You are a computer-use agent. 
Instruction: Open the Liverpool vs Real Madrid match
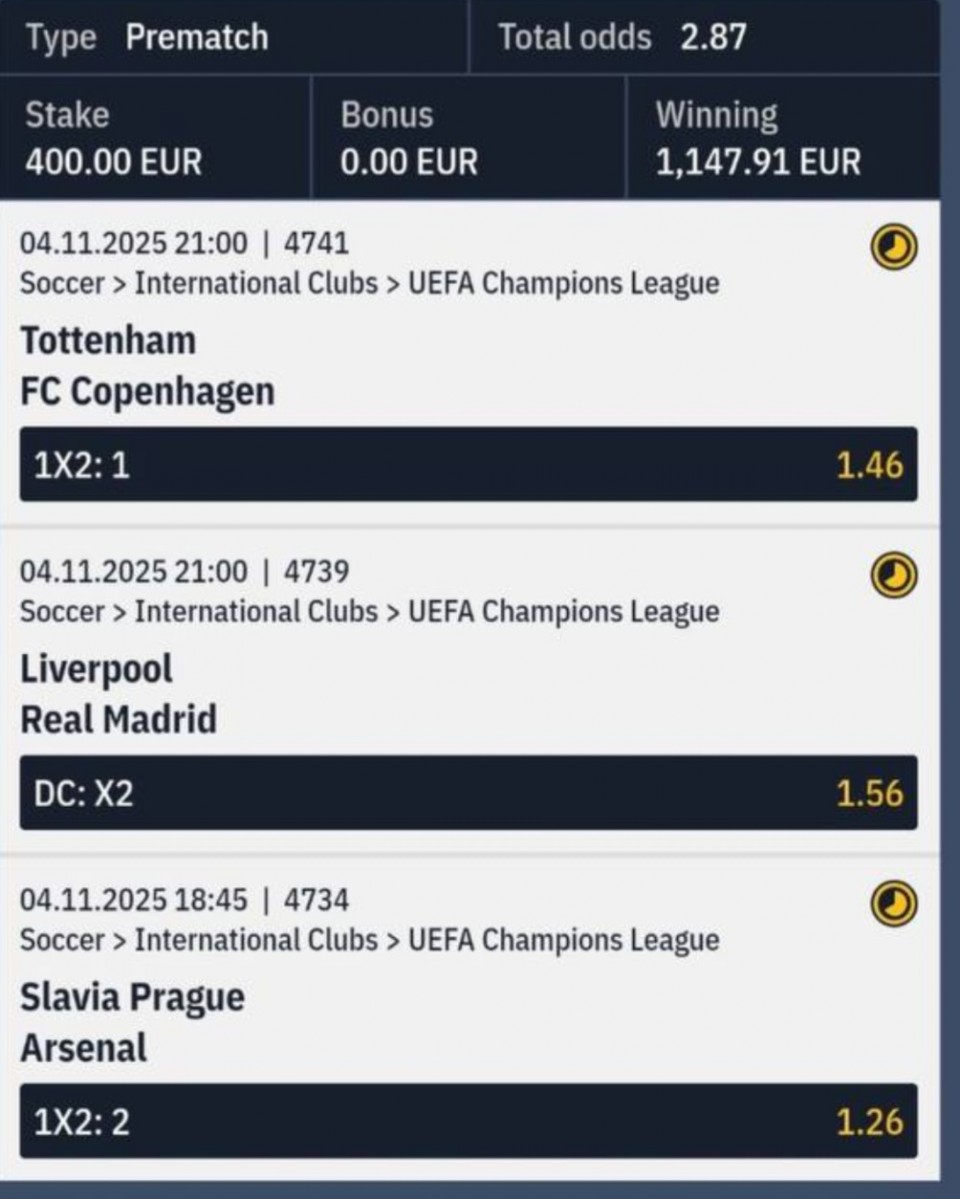click(x=119, y=694)
